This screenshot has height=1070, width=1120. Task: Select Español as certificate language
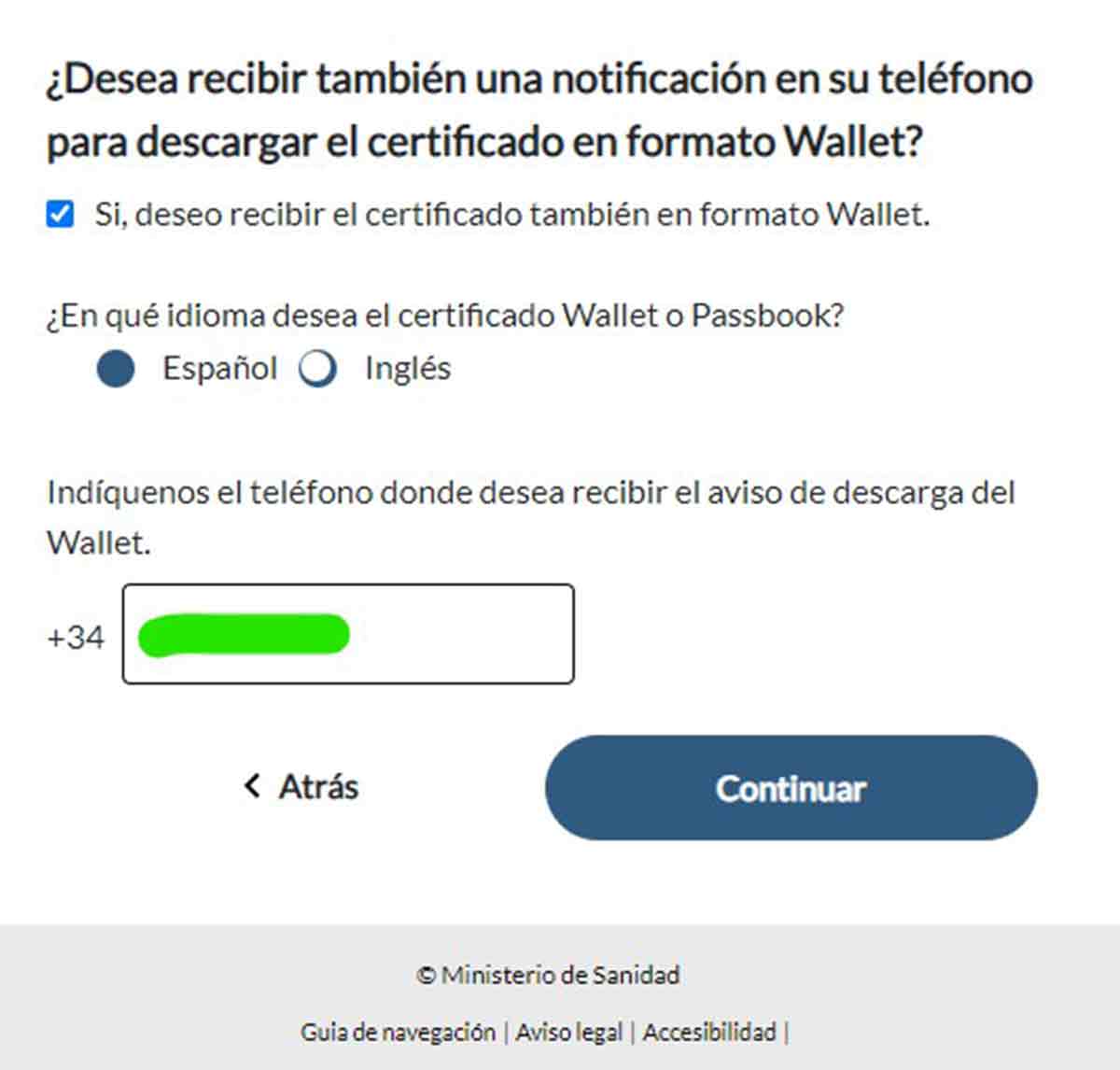click(117, 369)
